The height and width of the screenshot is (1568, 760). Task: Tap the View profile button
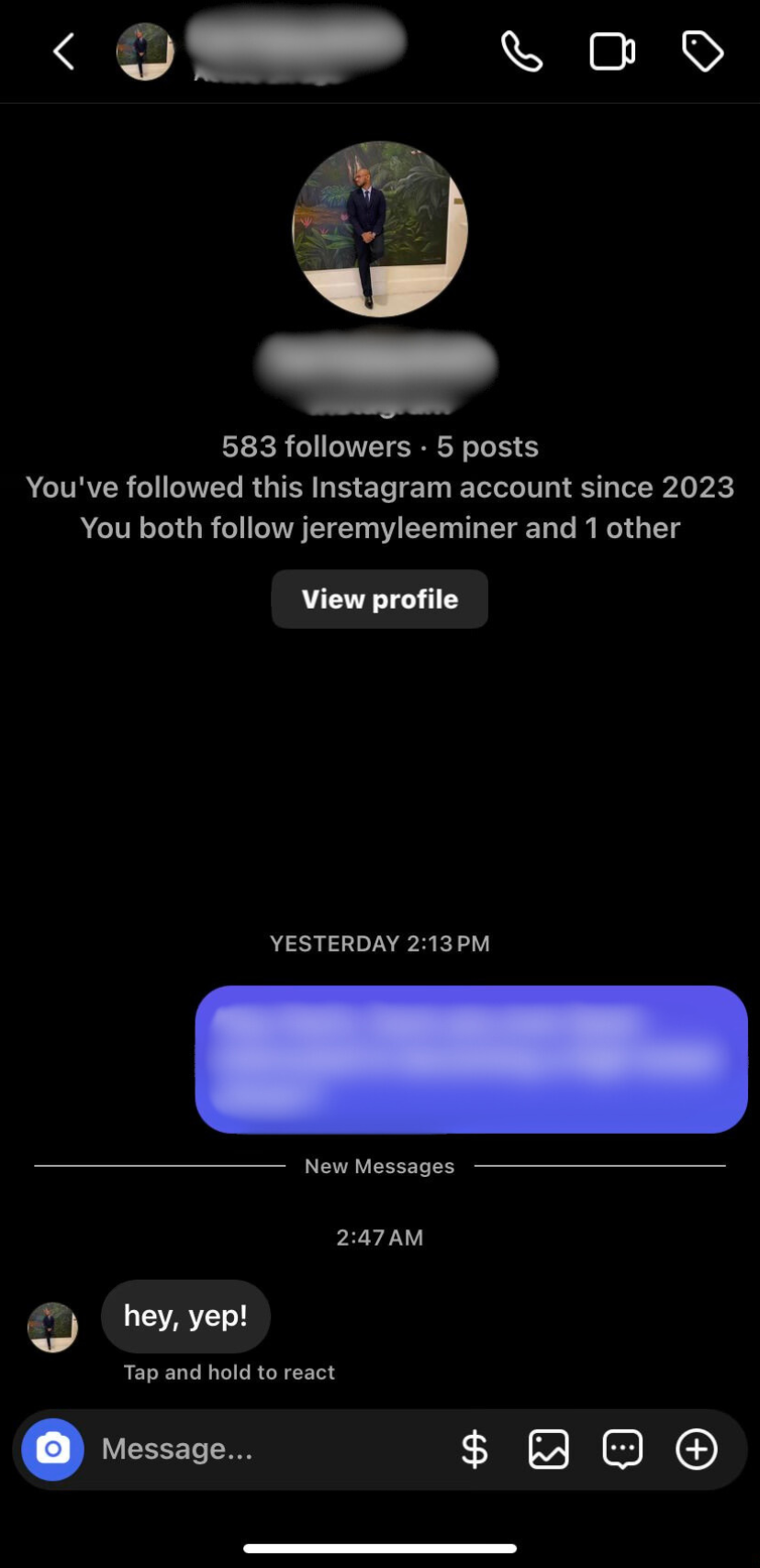pos(379,599)
